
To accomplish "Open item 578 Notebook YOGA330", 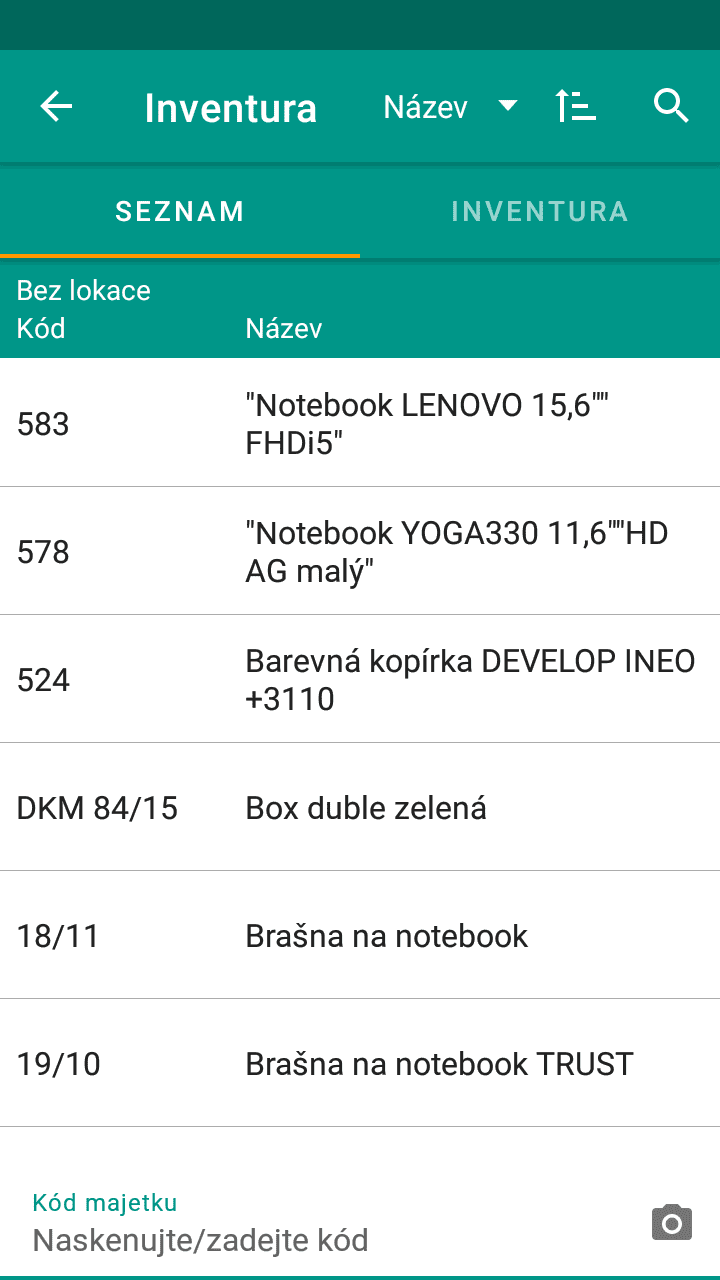I will (360, 552).
